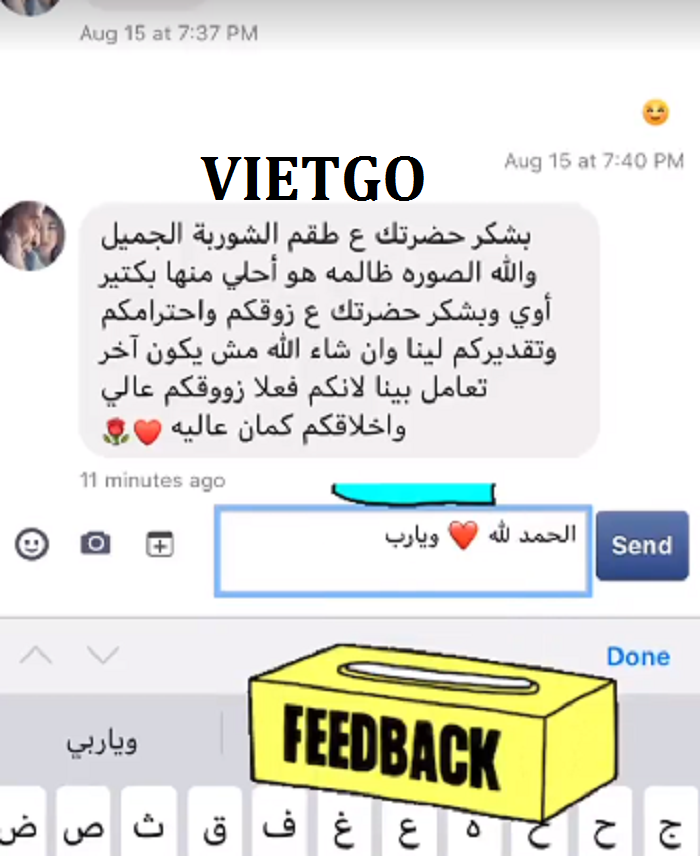Tap the previous field up arrow
Viewport: 700px width, 856px height.
point(36,656)
